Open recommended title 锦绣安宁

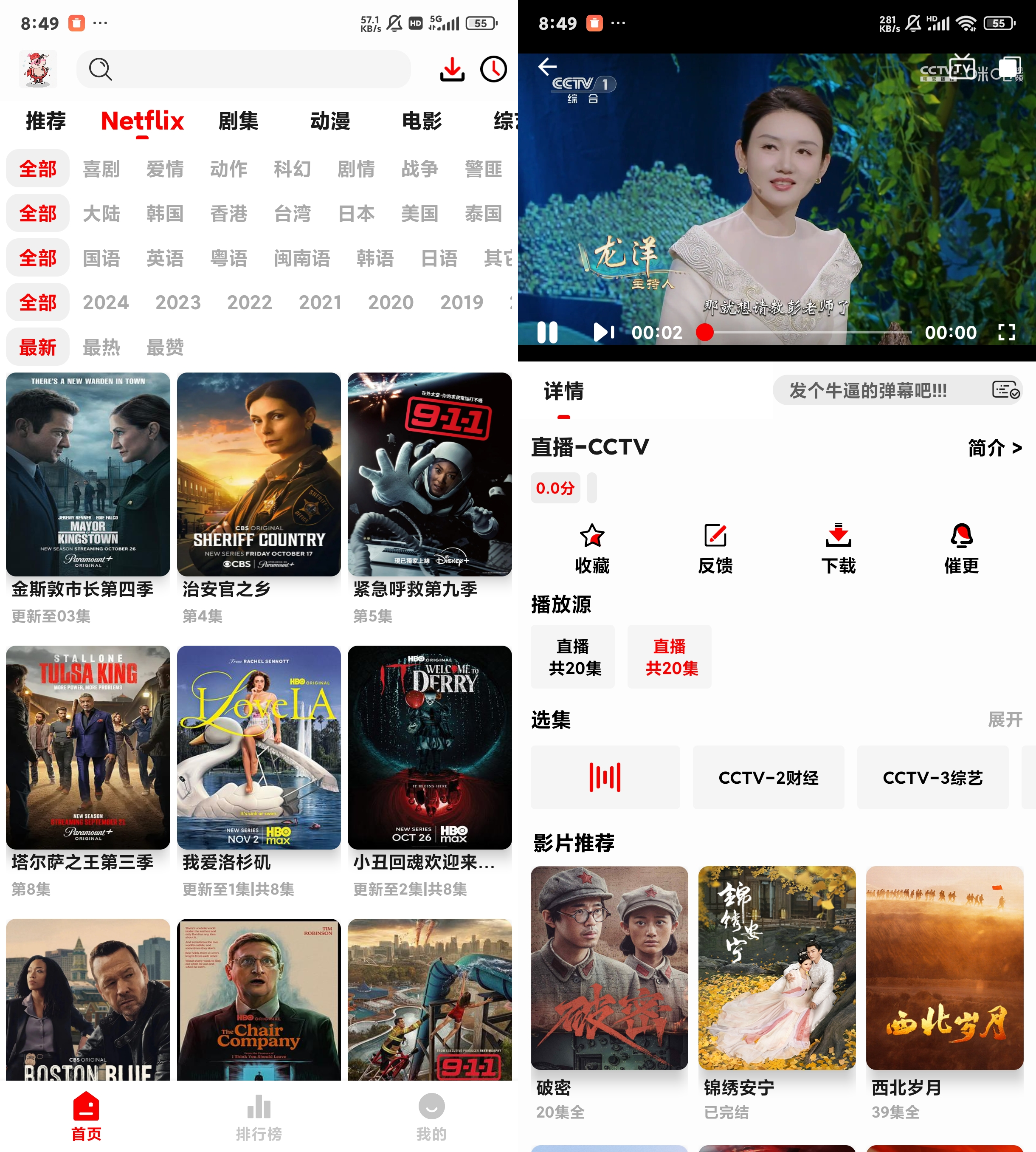(x=777, y=968)
